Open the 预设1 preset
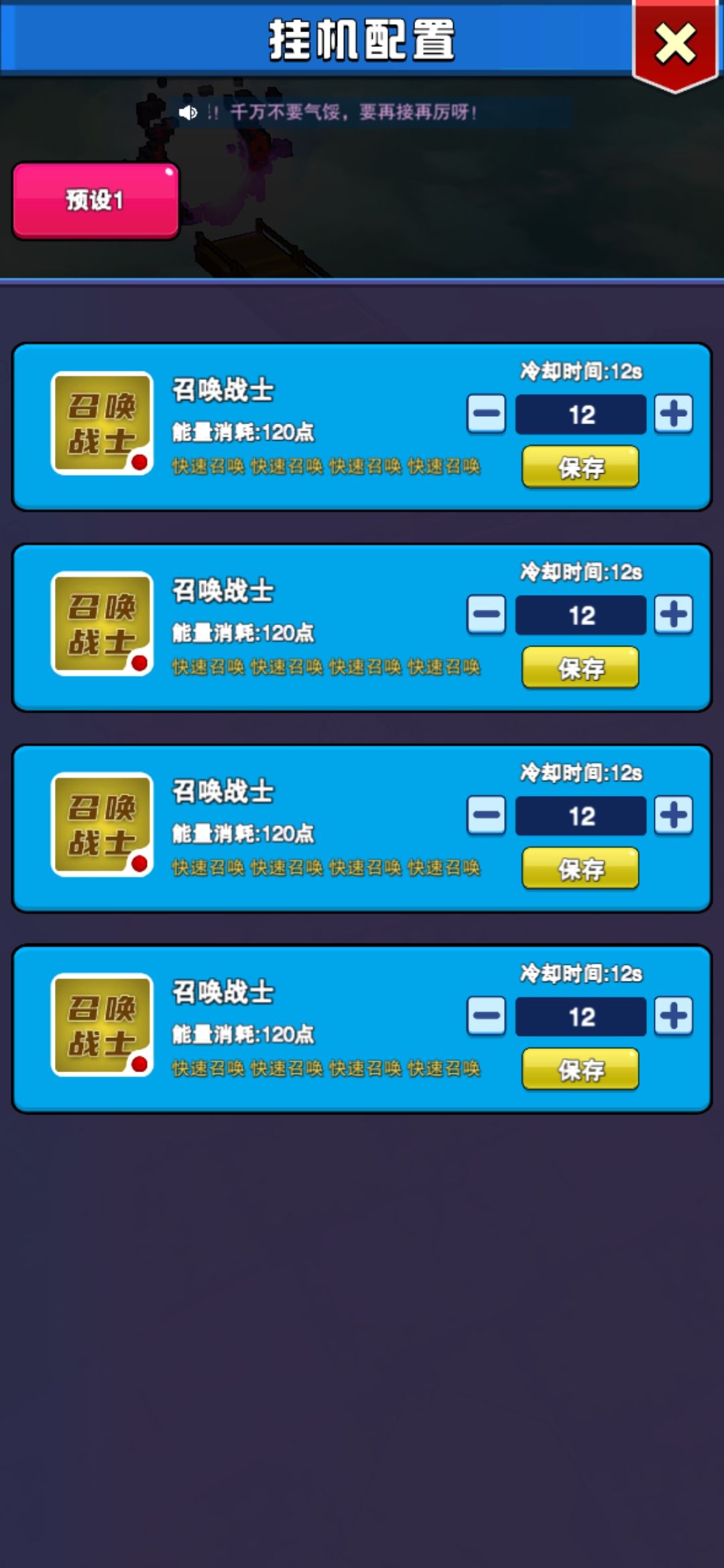 [x=95, y=198]
